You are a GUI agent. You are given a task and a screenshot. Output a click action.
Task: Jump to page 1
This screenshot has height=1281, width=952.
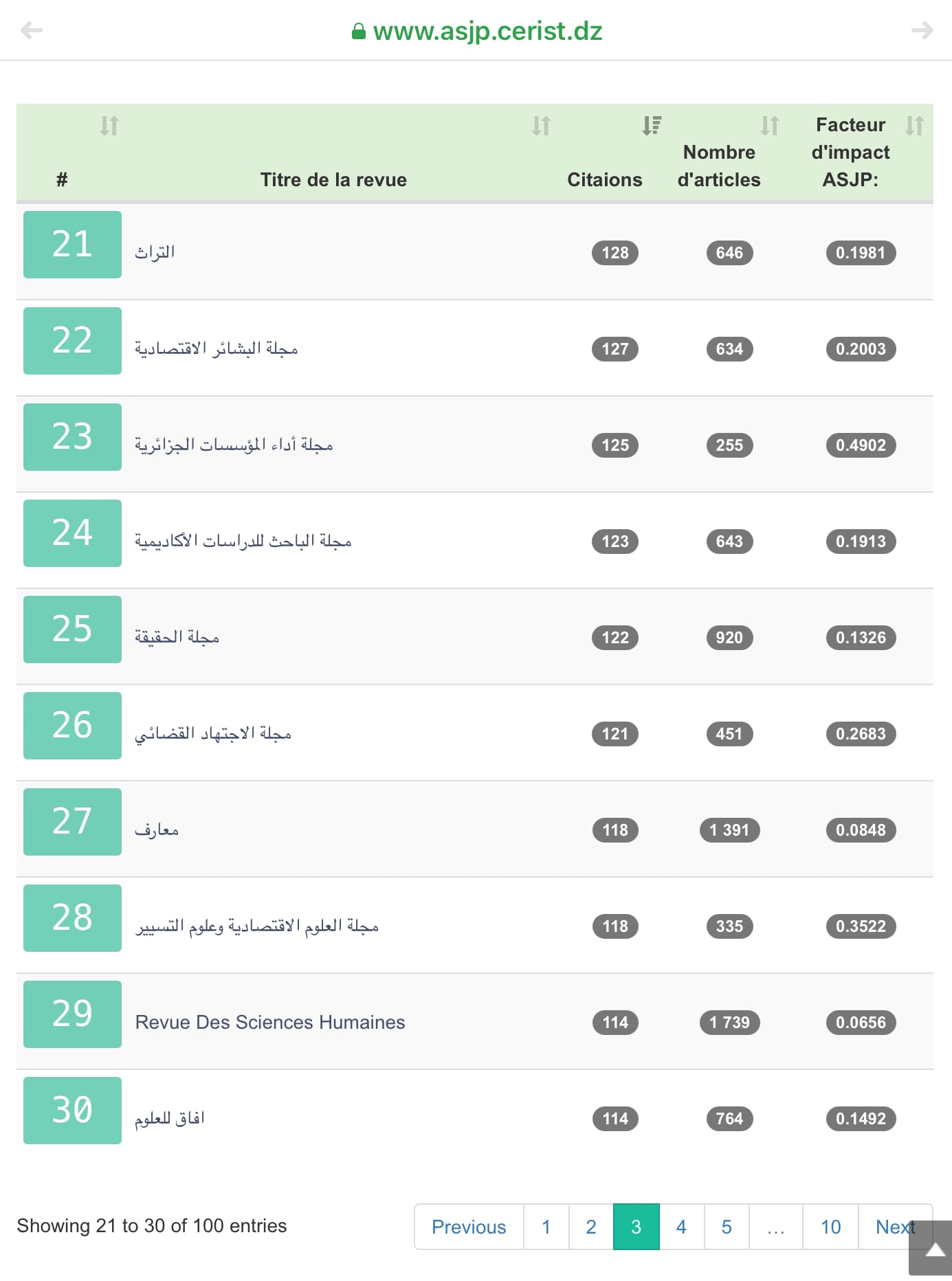click(546, 1227)
